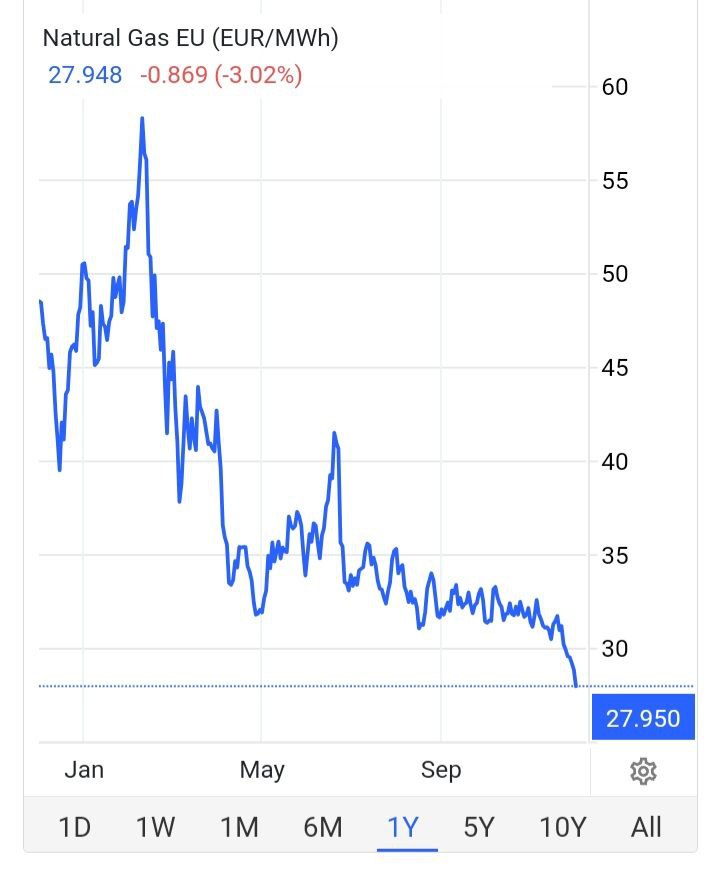Show the 1M price history

[239, 827]
